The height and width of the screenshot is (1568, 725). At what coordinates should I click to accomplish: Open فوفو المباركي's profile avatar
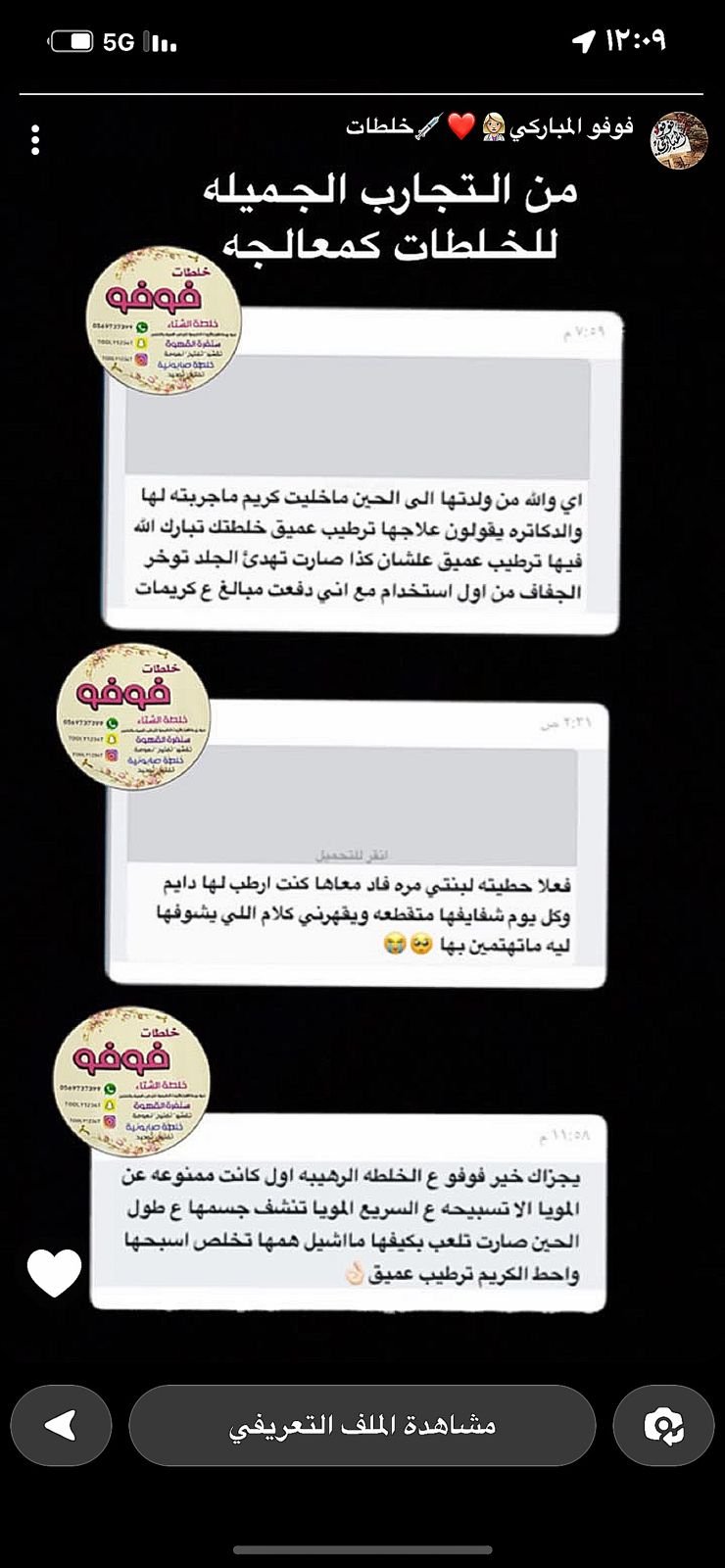click(679, 140)
